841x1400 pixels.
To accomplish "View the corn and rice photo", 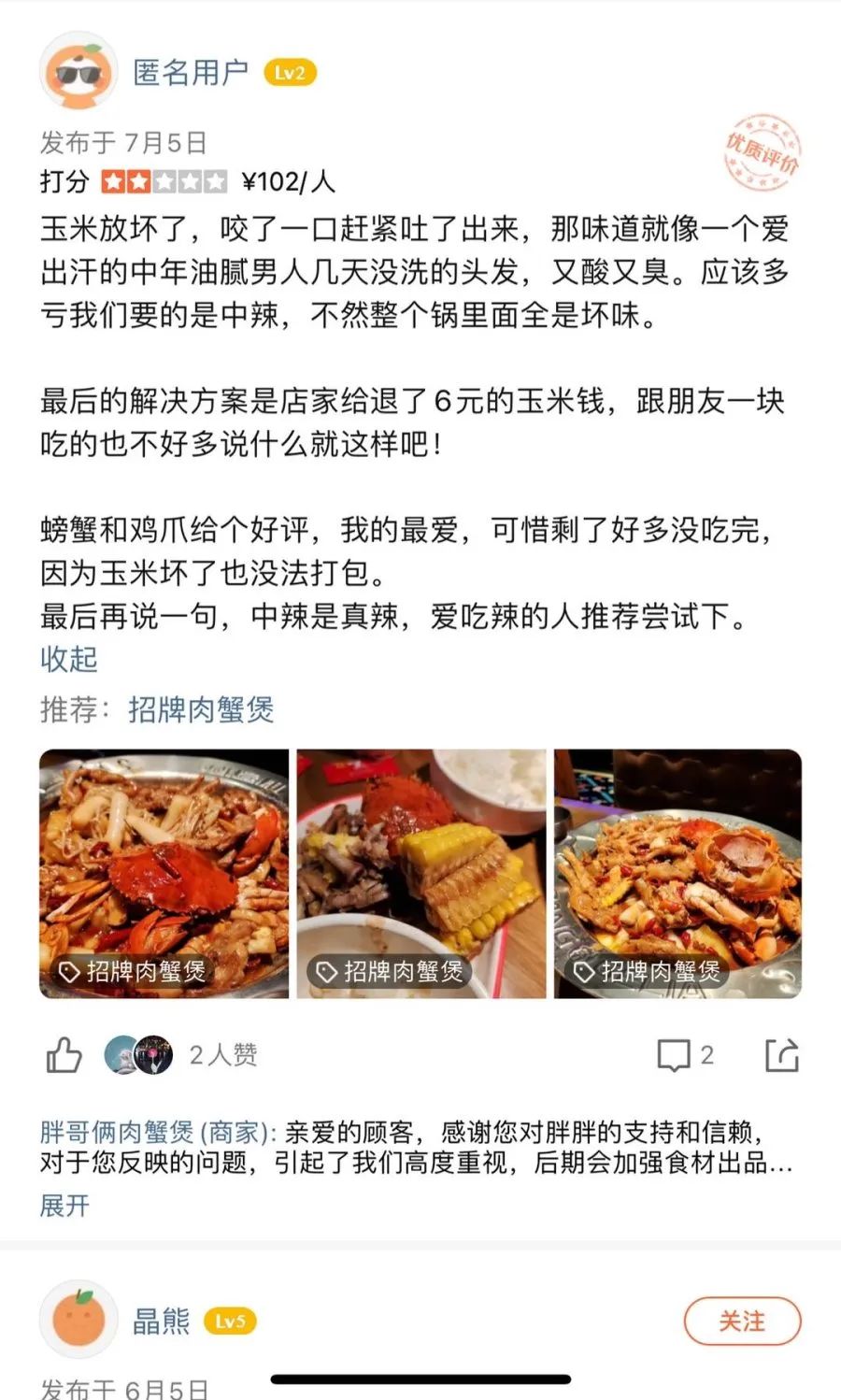I will click(x=420, y=873).
